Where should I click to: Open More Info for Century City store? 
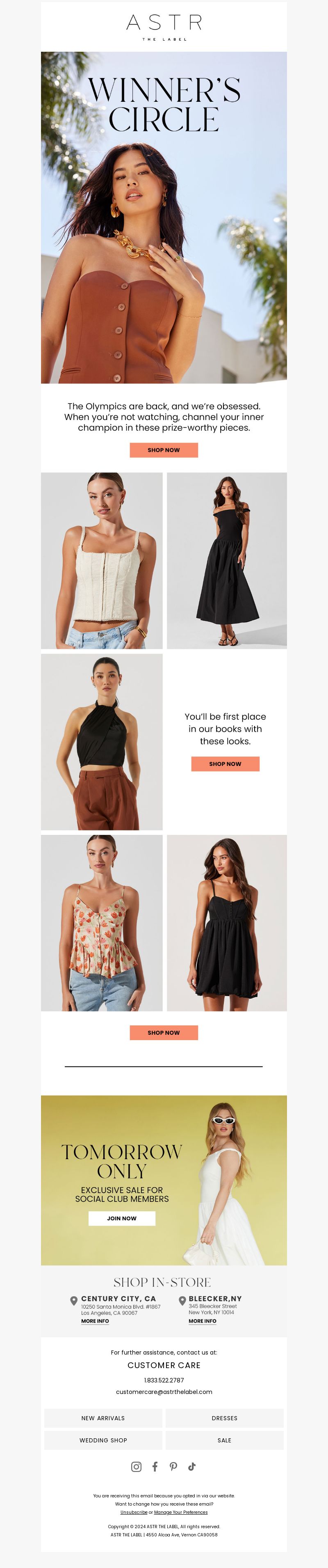tap(95, 1321)
